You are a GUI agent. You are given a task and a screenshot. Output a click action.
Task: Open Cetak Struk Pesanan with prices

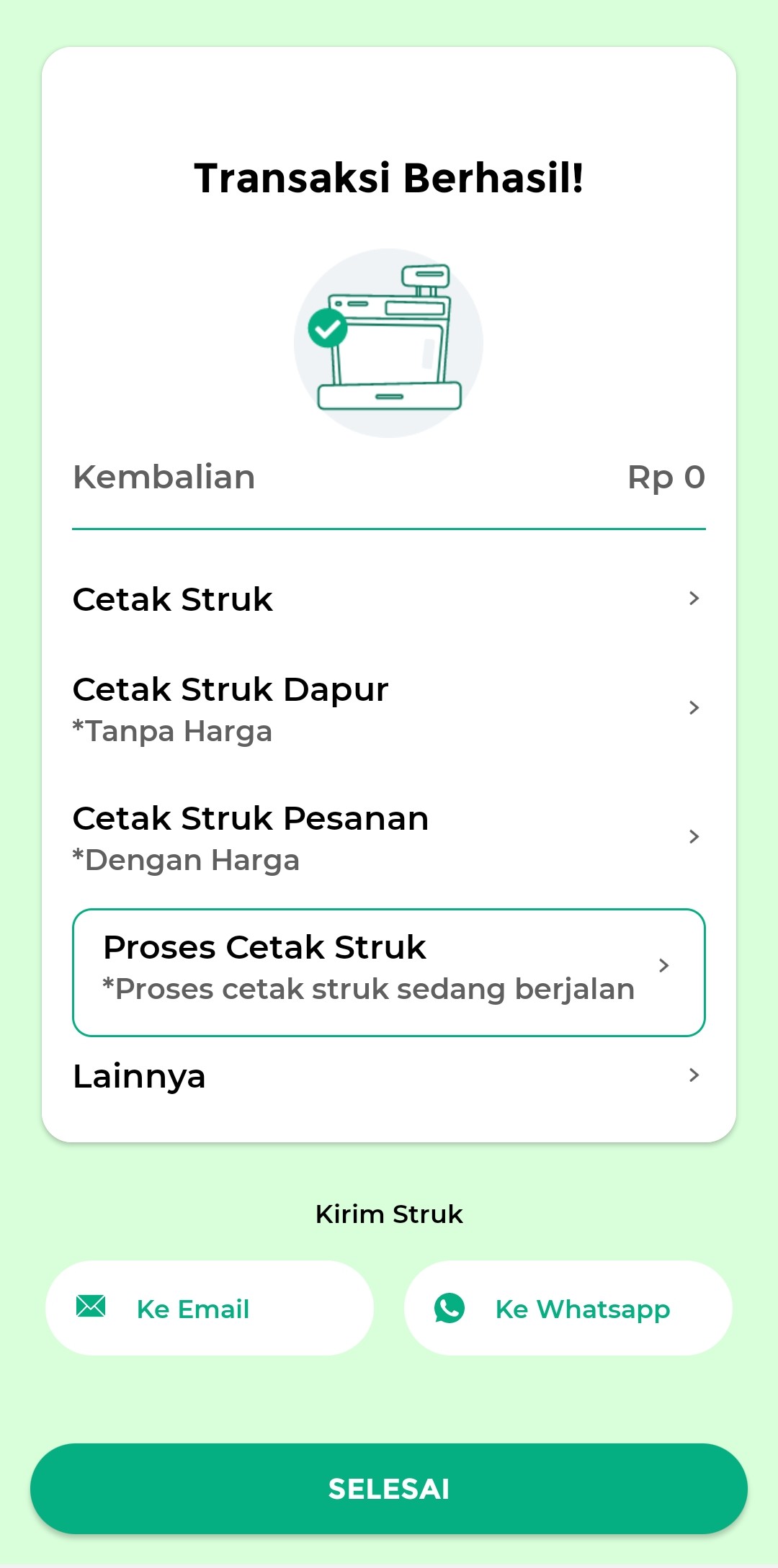[389, 838]
